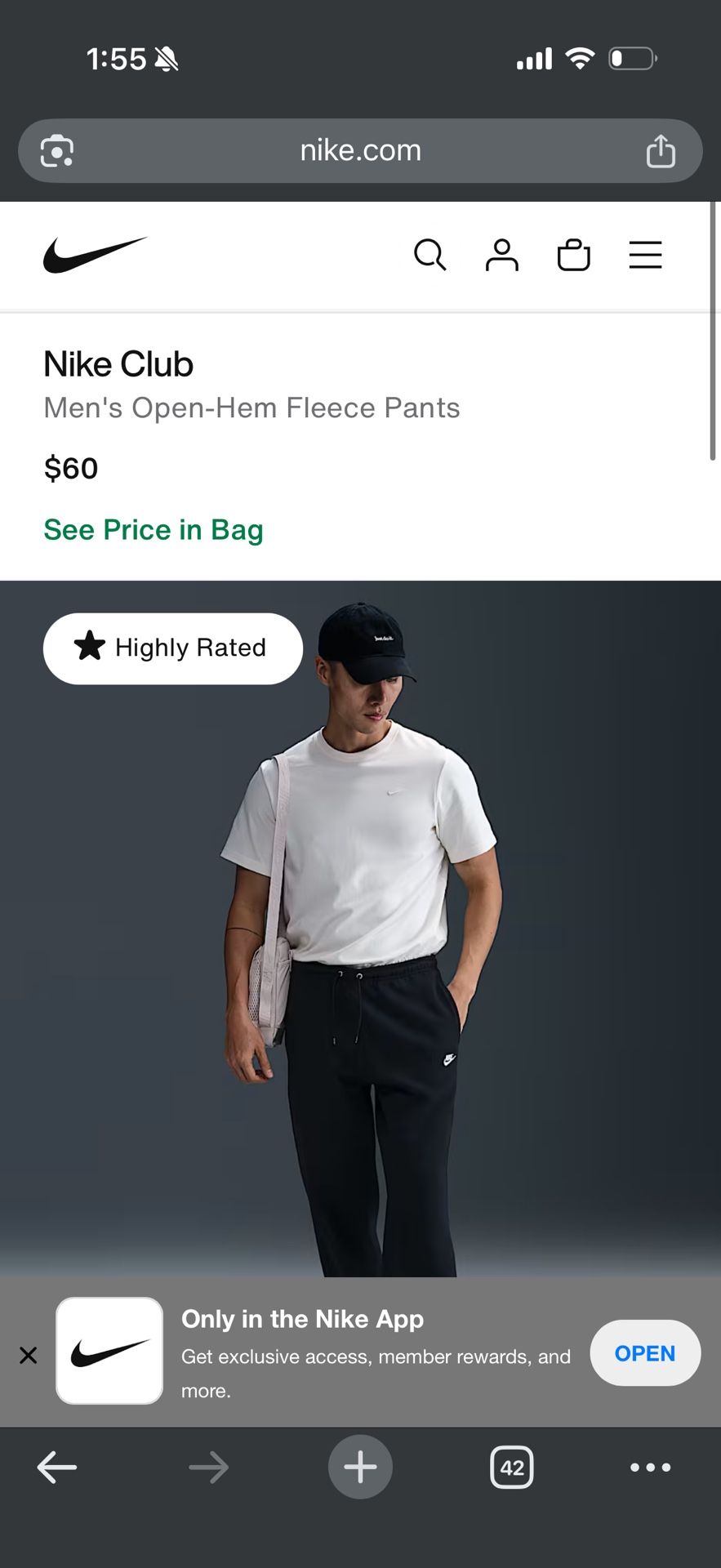Open the Nike search icon
Image resolution: width=721 pixels, height=1568 pixels.
[429, 255]
